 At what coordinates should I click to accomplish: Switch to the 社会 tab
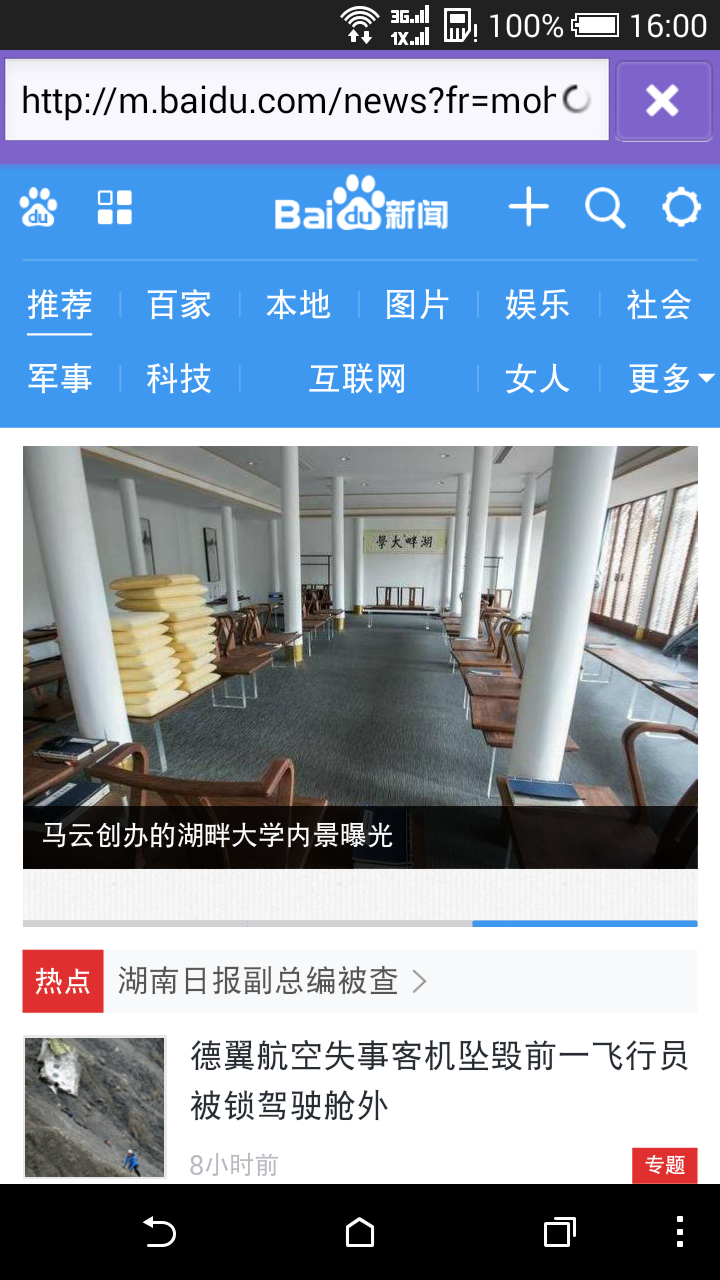click(x=658, y=305)
